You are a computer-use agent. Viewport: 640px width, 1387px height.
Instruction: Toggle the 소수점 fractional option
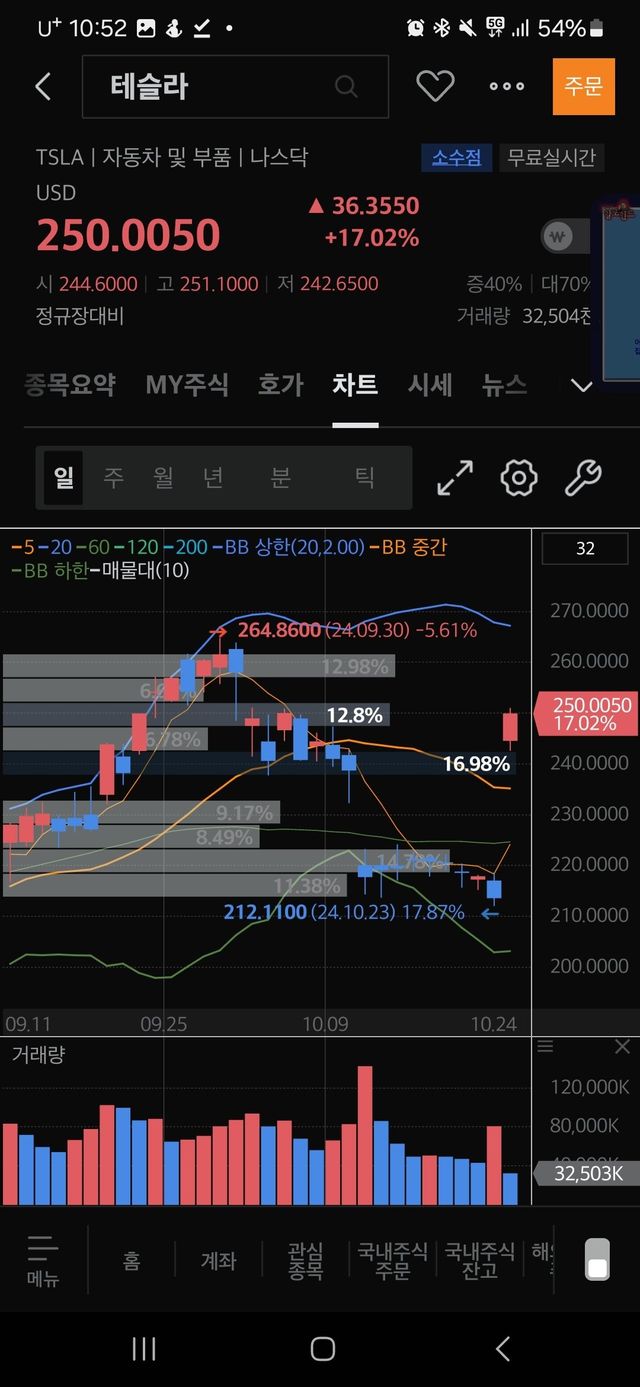457,157
